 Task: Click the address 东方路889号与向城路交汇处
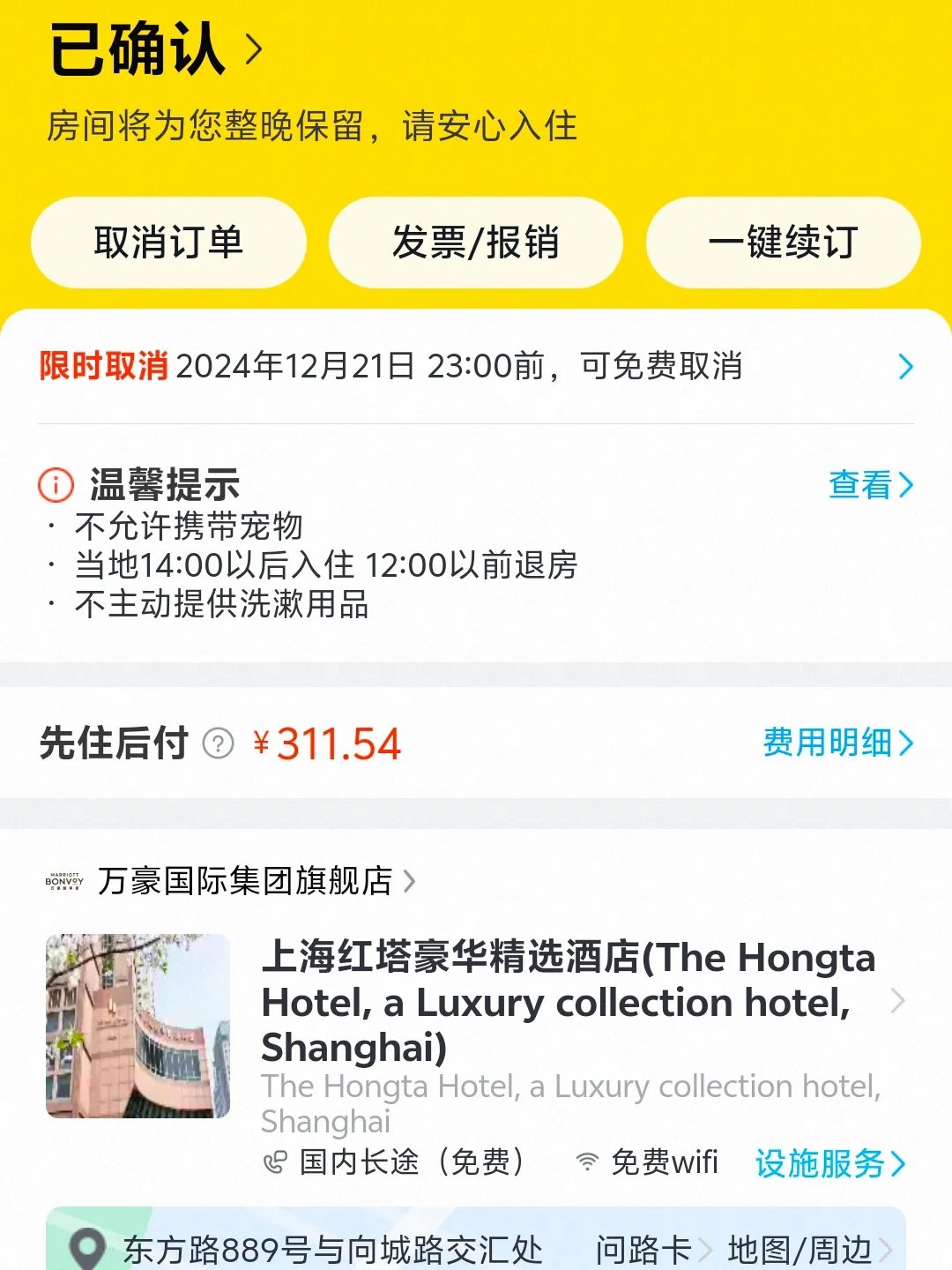(335, 1248)
